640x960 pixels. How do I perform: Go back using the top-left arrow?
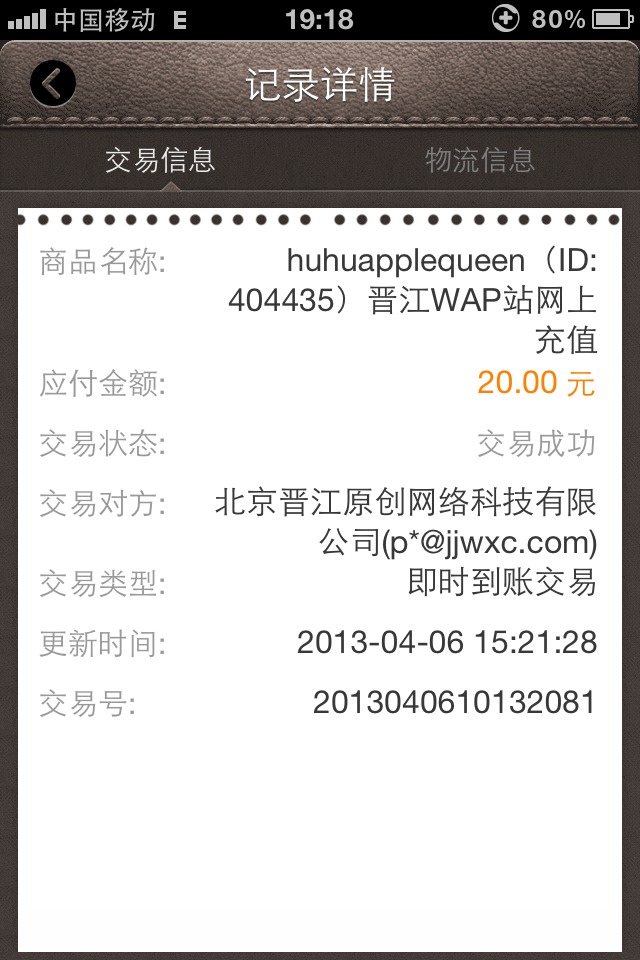pyautogui.click(x=53, y=84)
